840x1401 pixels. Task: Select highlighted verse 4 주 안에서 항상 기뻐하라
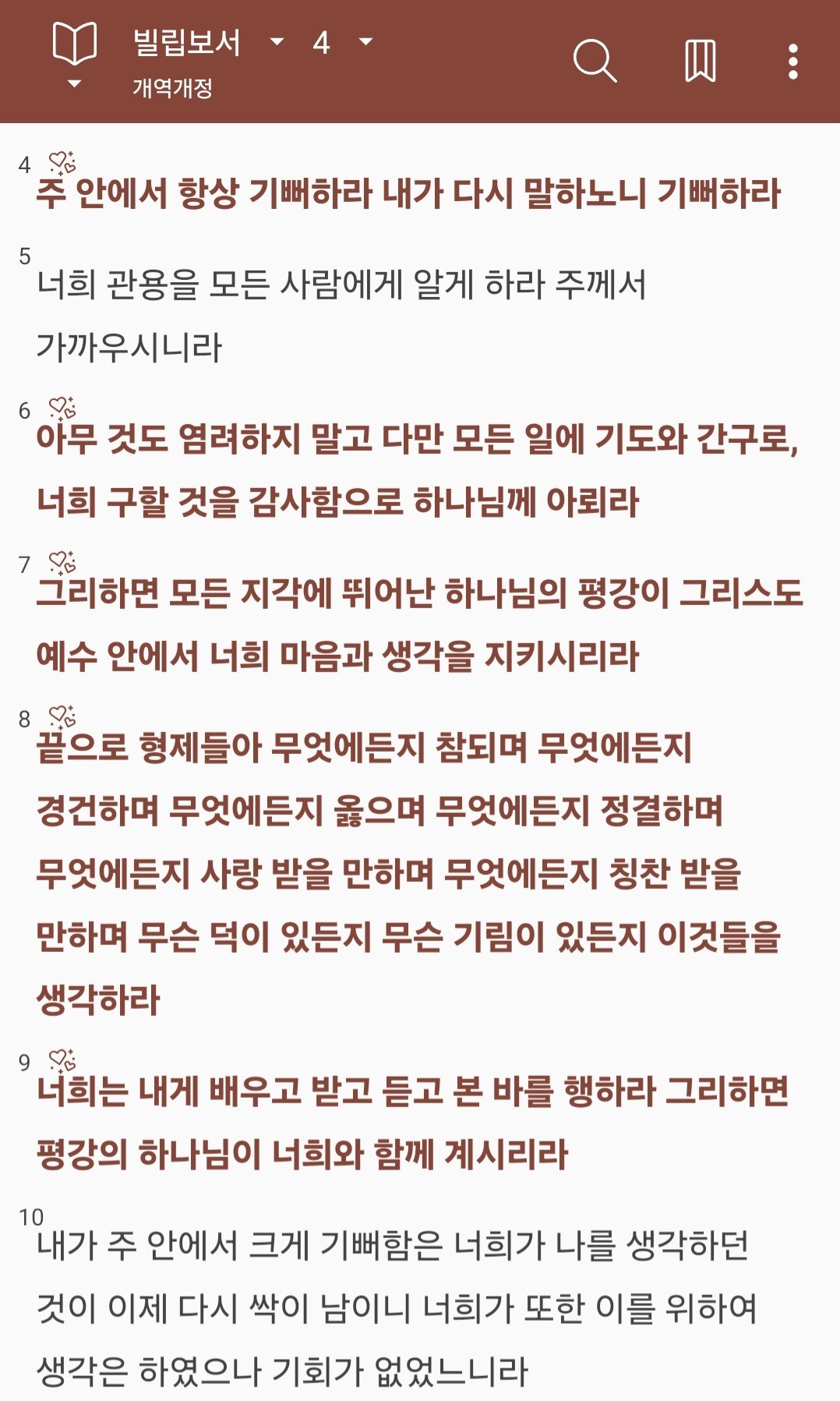click(x=408, y=194)
